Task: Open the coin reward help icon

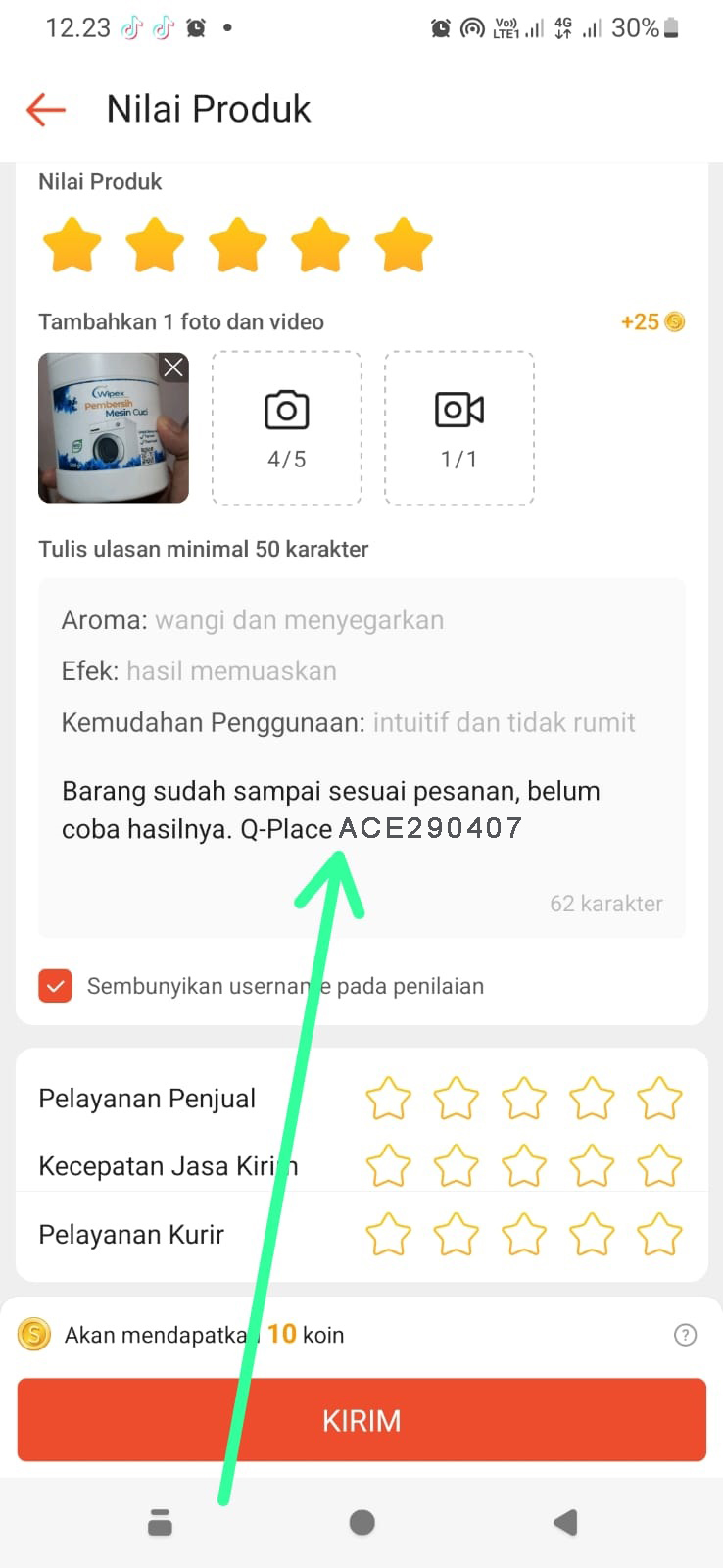Action: [x=686, y=1335]
